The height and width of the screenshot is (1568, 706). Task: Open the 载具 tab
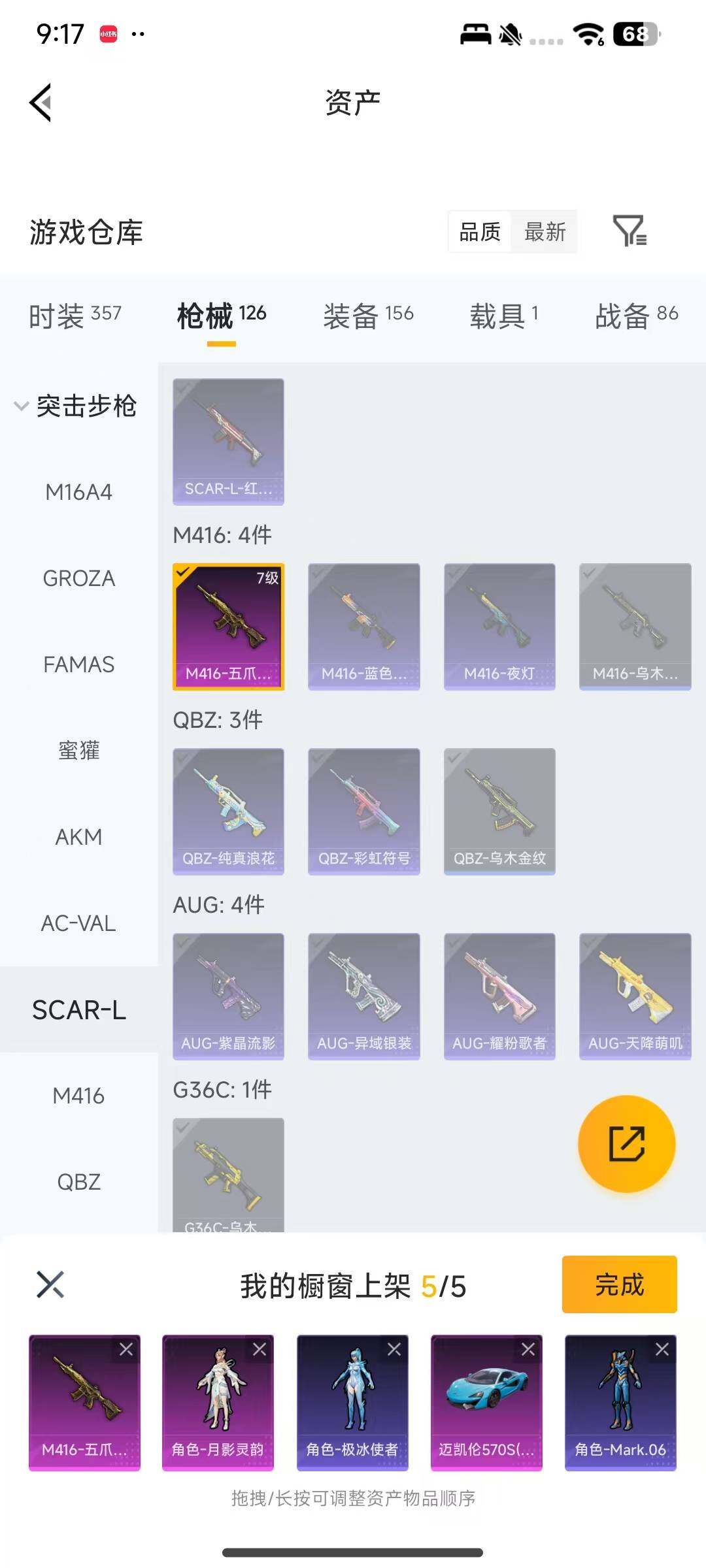503,316
